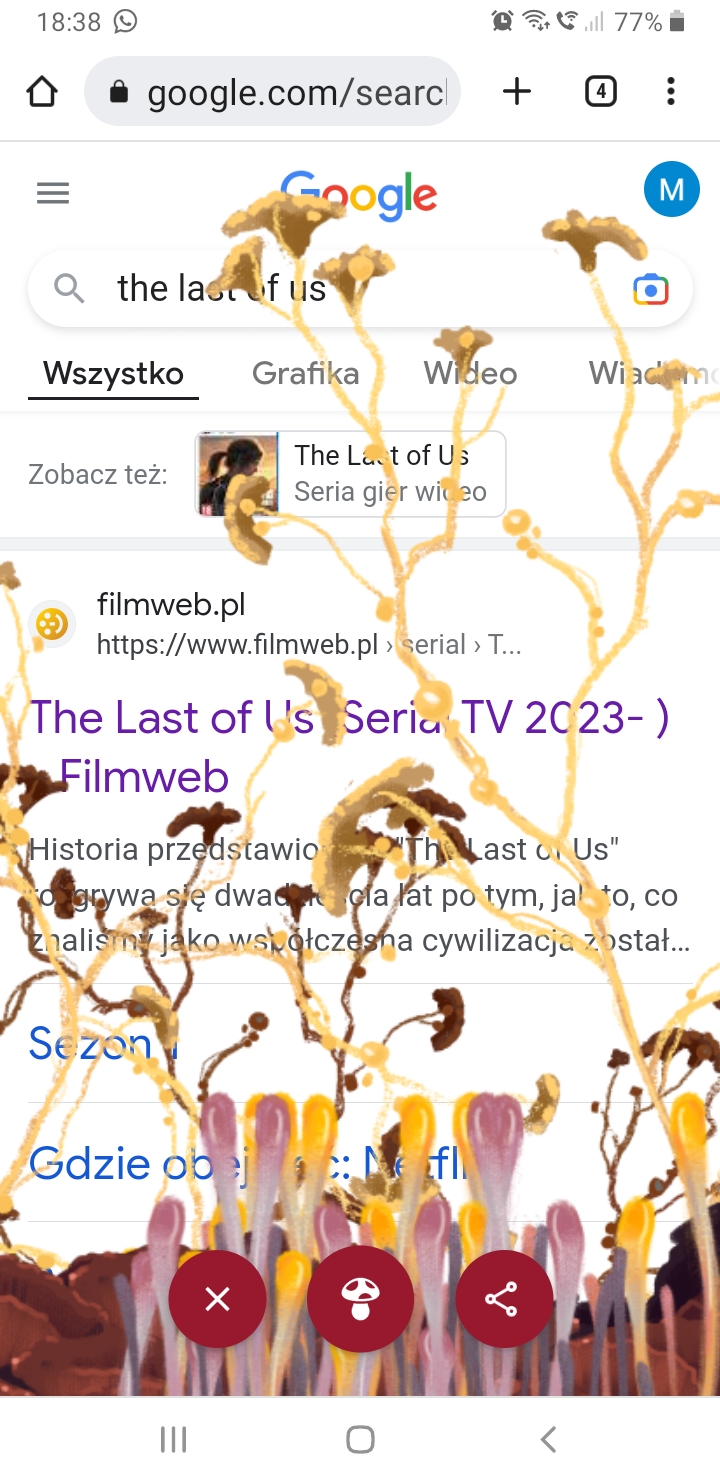
Task: Open Google hamburger menu
Action: pos(53,193)
